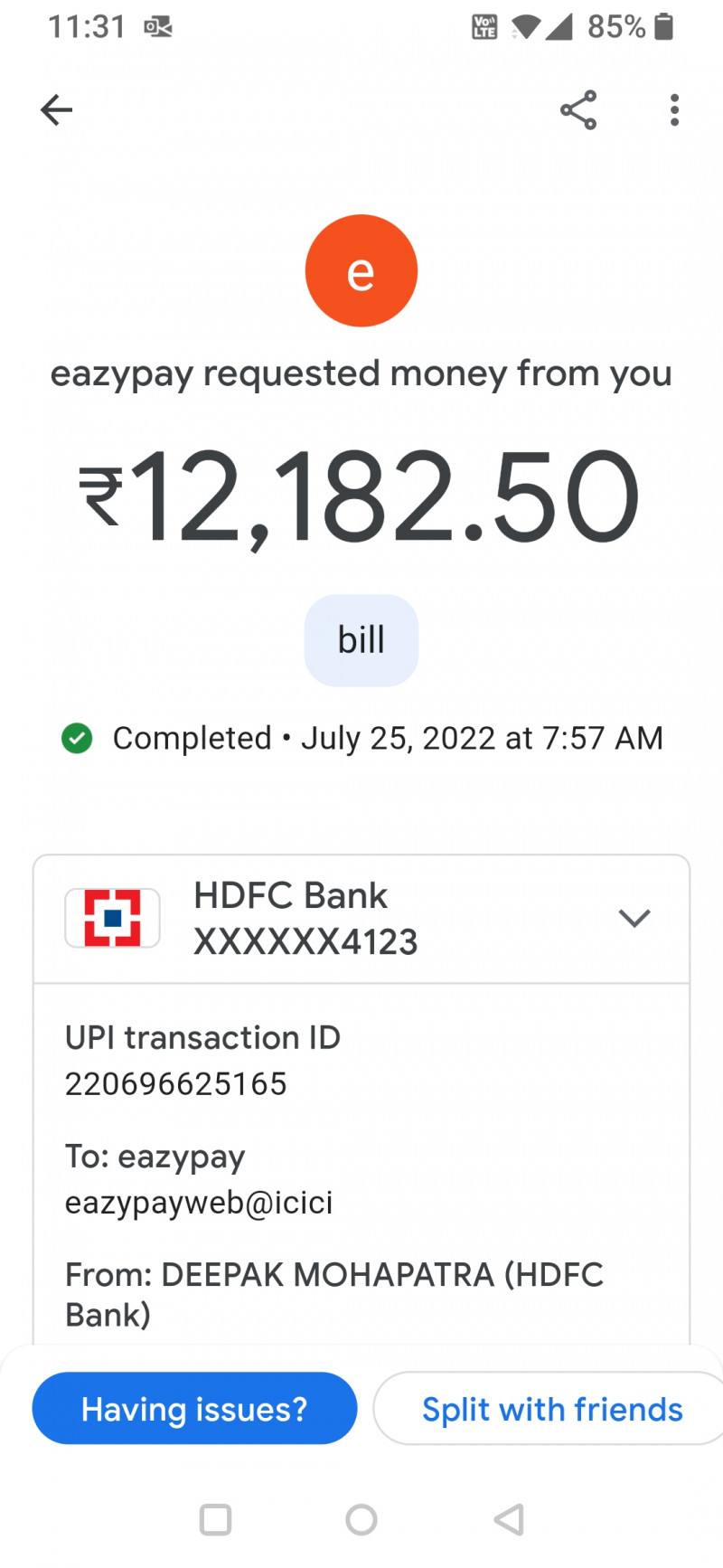Go back using the top arrow
This screenshot has width=723, height=1568.
coord(56,110)
